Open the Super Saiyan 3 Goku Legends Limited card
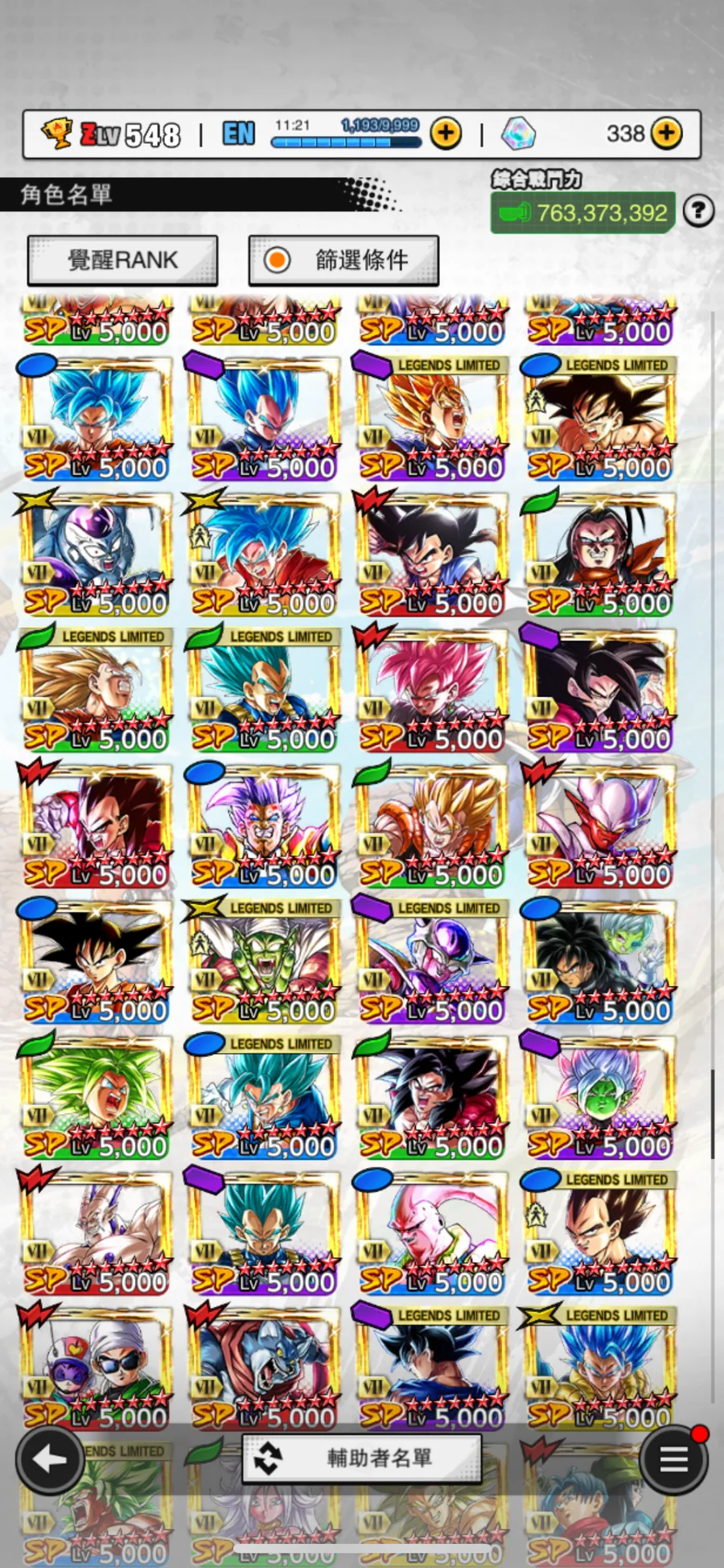The image size is (724, 1568). 97,691
